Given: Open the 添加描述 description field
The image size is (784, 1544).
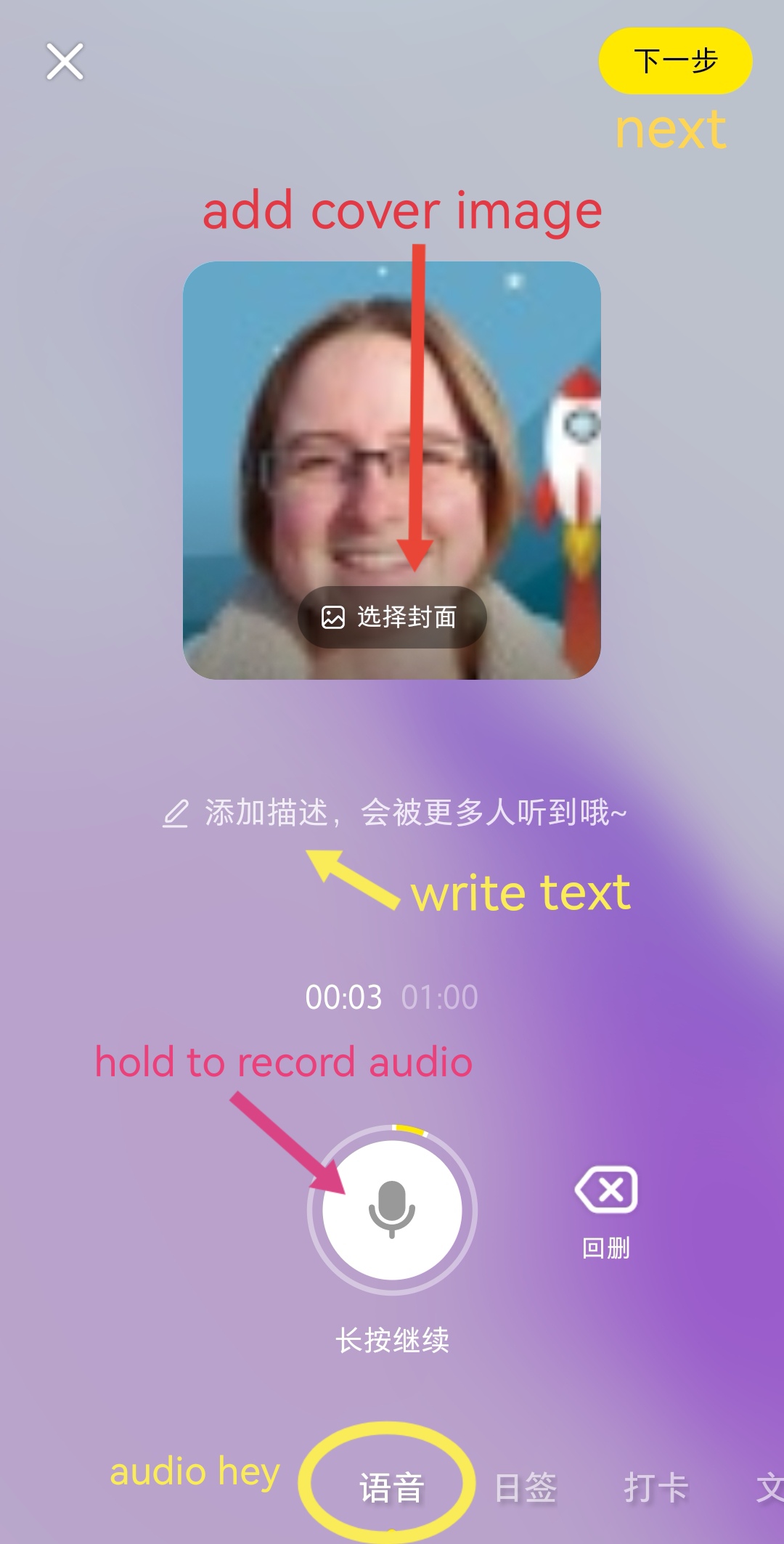Looking at the screenshot, I should coord(394,813).
